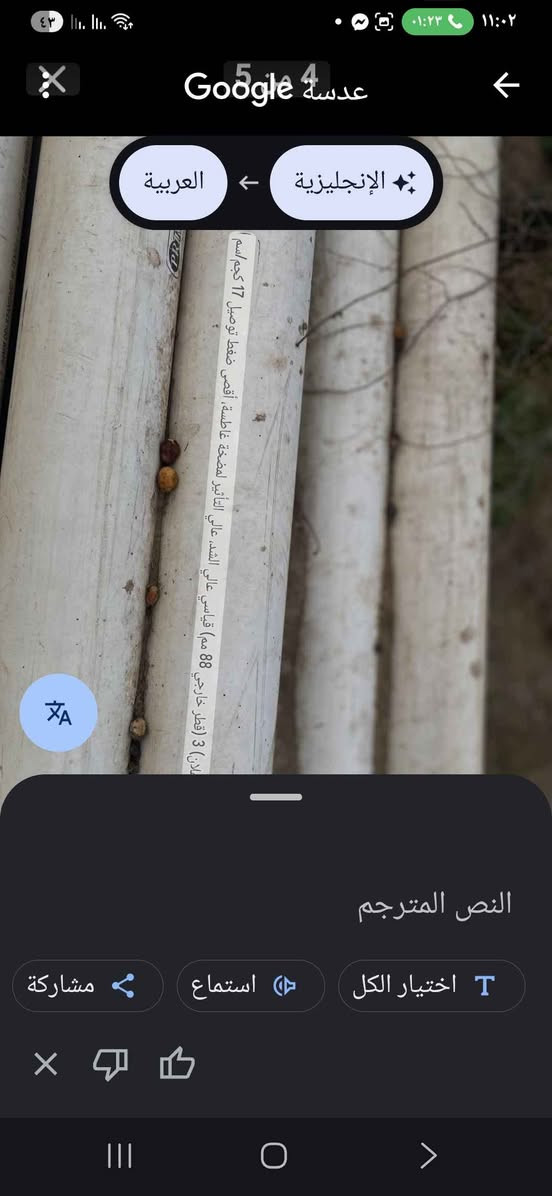Go back using the top arrow

(506, 85)
